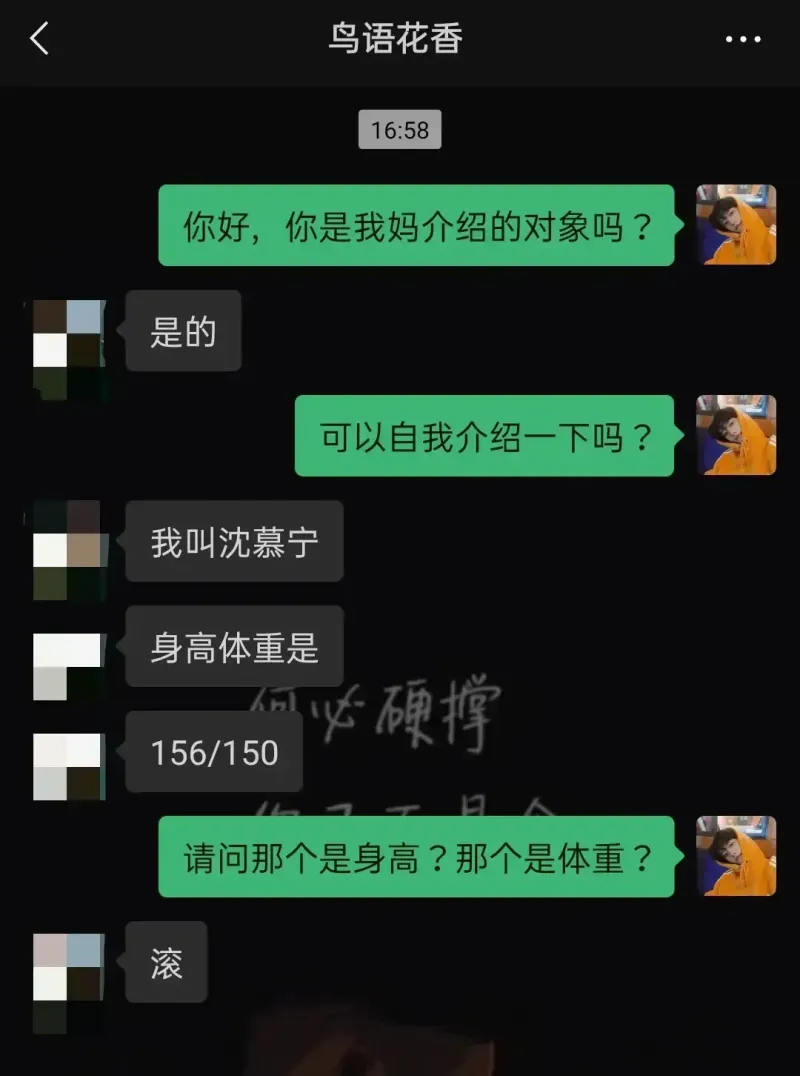Open the three-dot chat options menu

pos(742,40)
